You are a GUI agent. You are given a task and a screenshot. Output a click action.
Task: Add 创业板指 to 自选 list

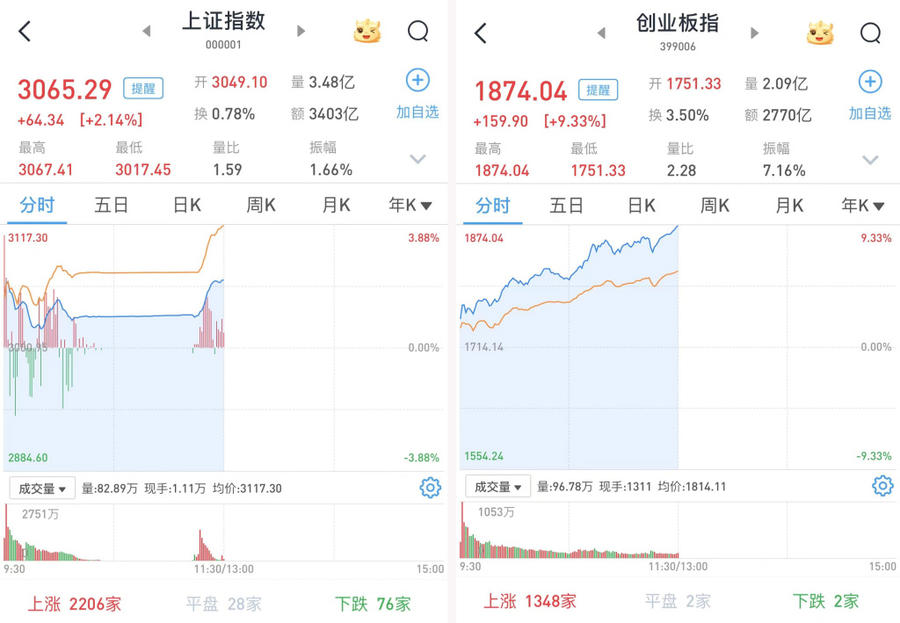(x=870, y=82)
